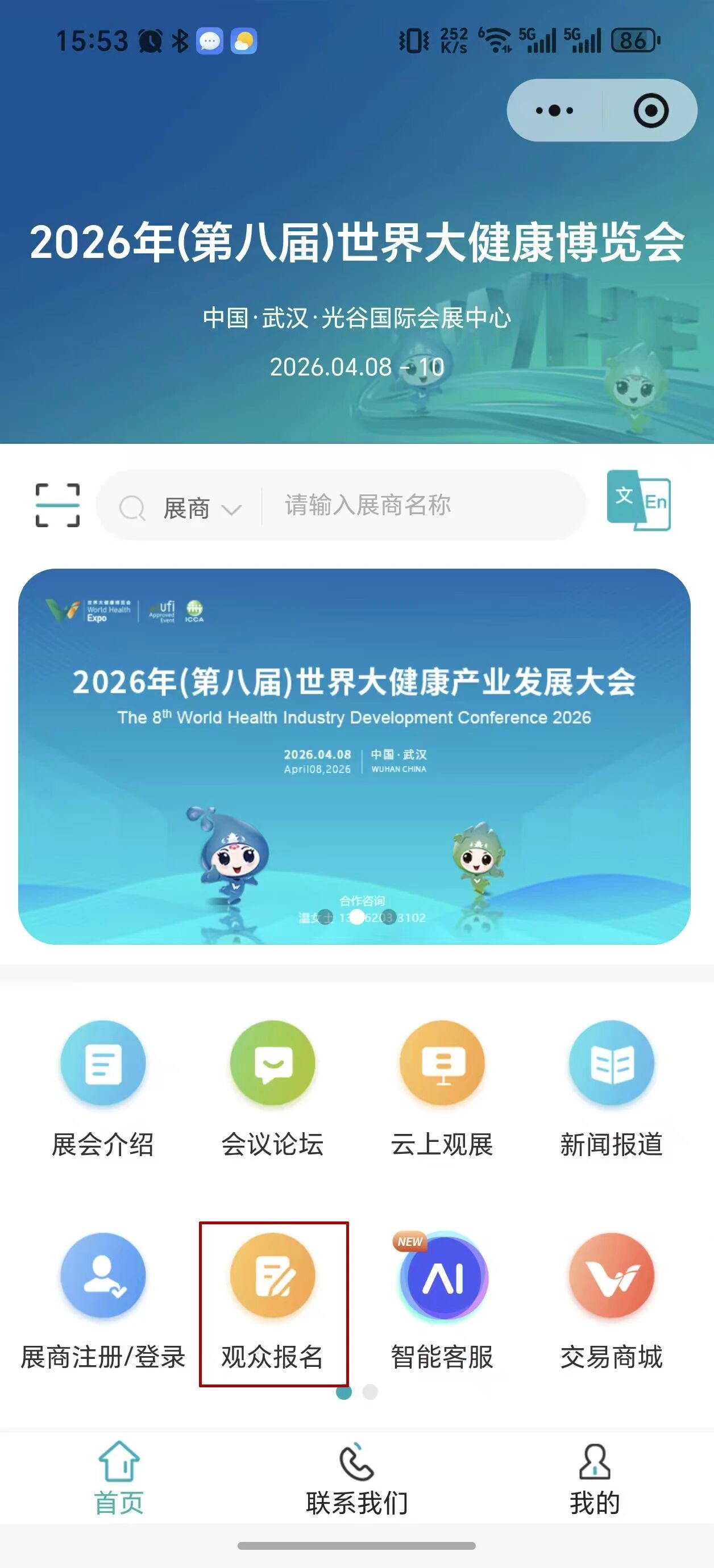Open the scan code icon
This screenshot has width=714, height=1568.
click(58, 505)
